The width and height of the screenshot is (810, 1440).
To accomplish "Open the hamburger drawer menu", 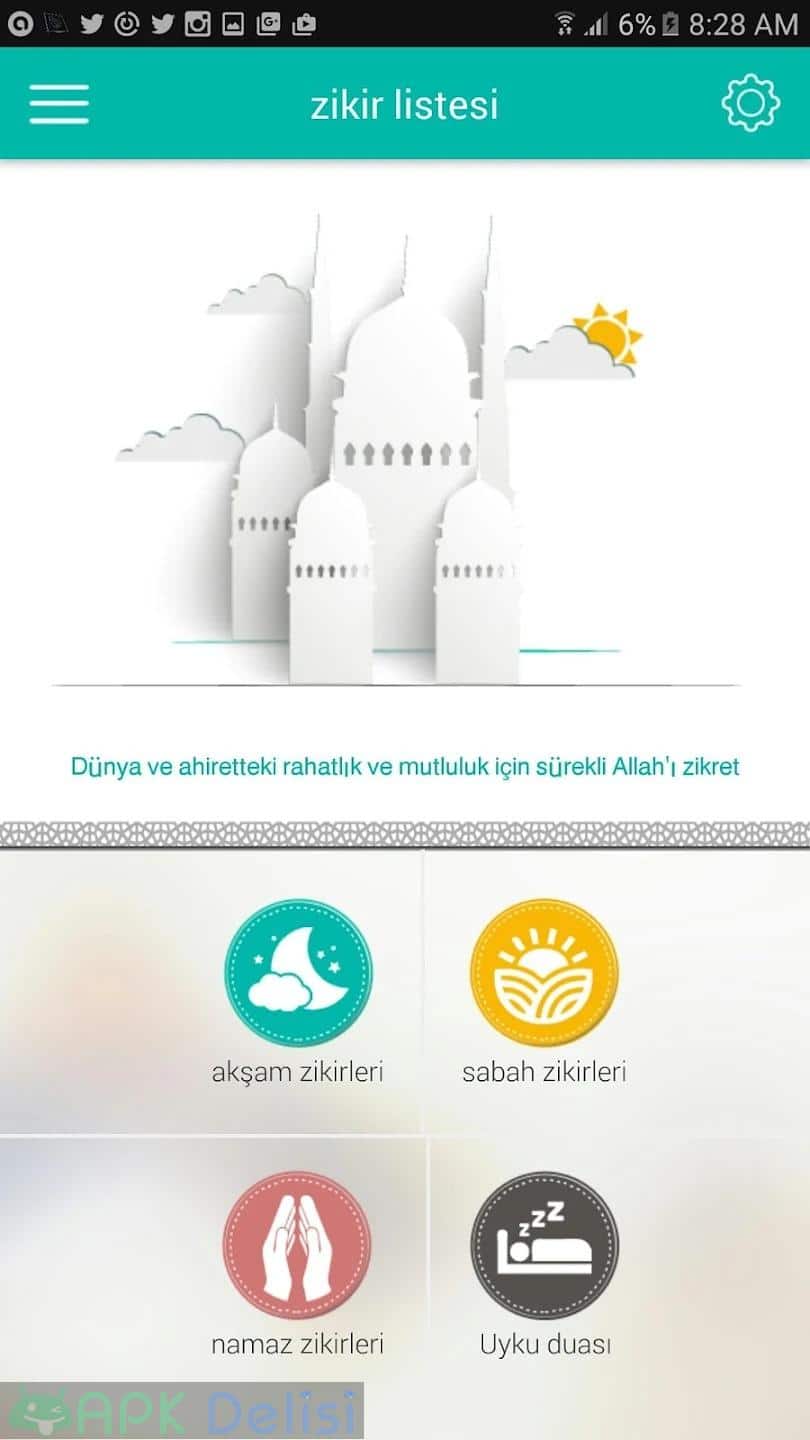I will click(59, 104).
